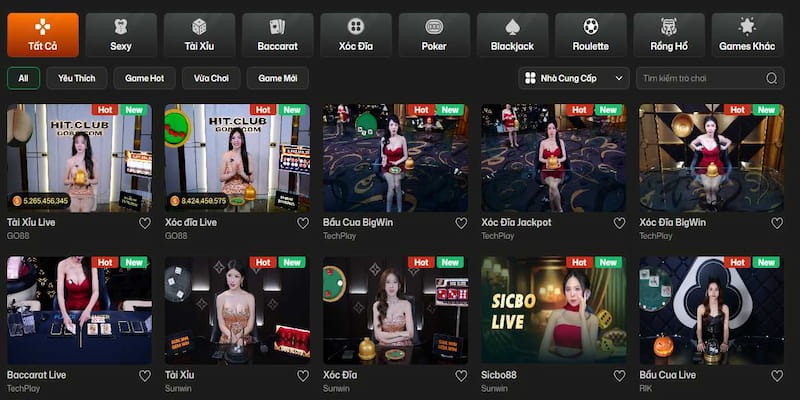Select the Games Khác tab
Image resolution: width=800 pixels, height=400 pixels.
(747, 34)
